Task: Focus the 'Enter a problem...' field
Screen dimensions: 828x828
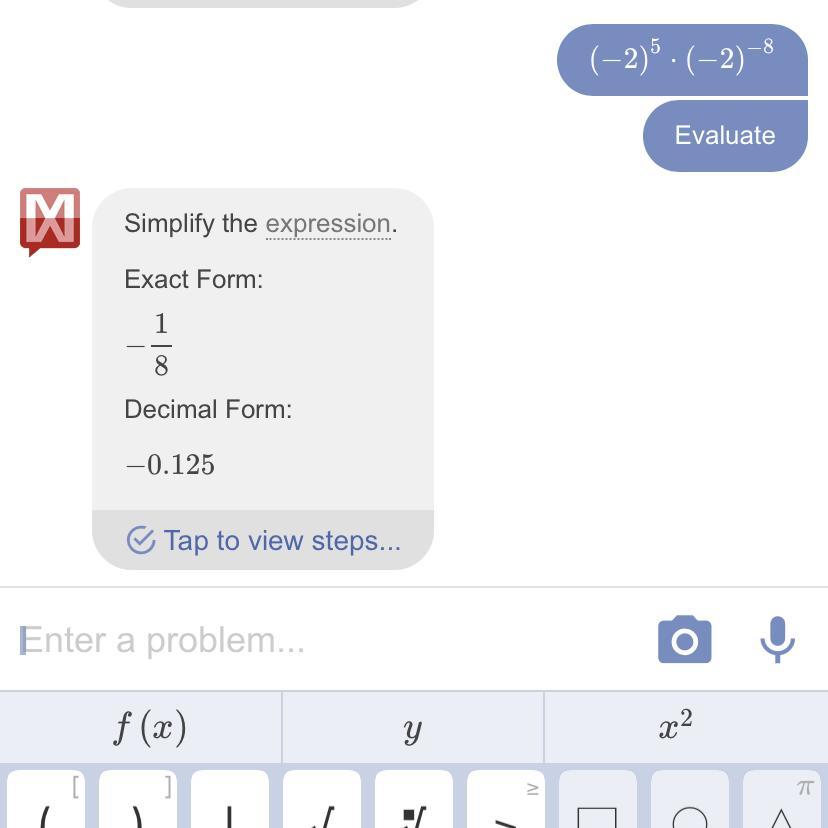Action: coord(320,640)
